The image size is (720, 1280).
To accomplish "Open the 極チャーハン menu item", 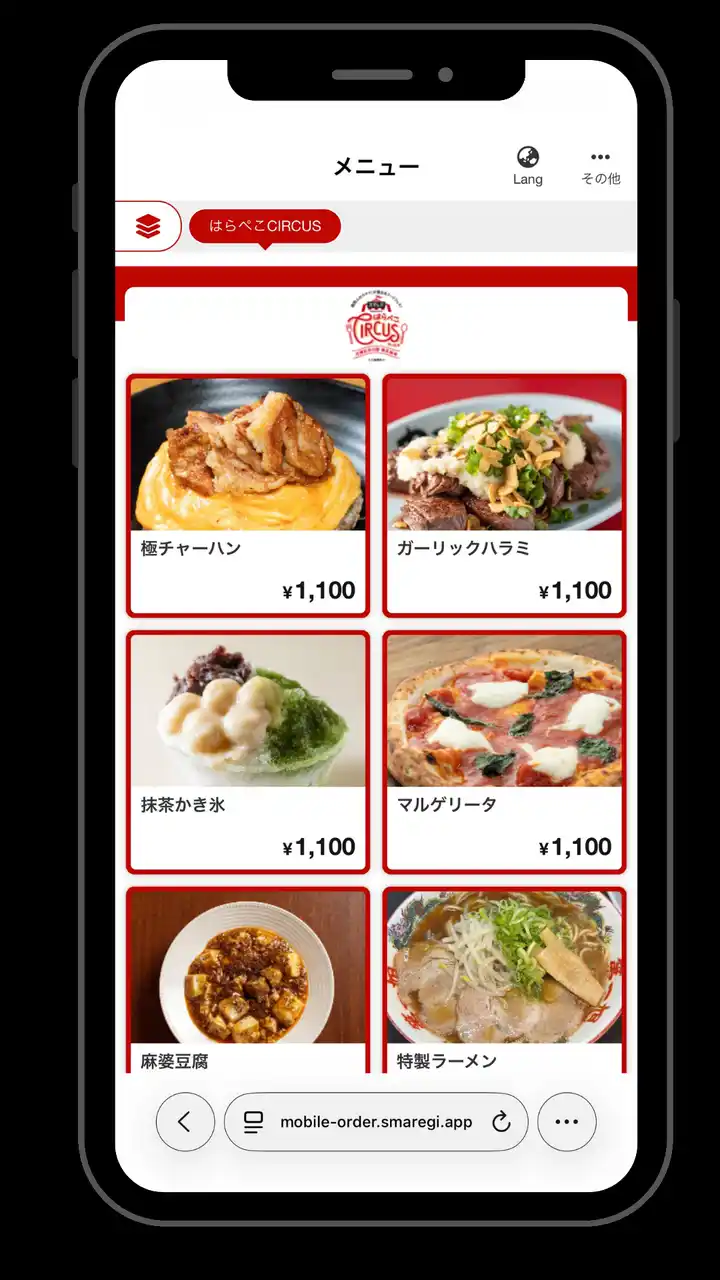I will pyautogui.click(x=248, y=495).
